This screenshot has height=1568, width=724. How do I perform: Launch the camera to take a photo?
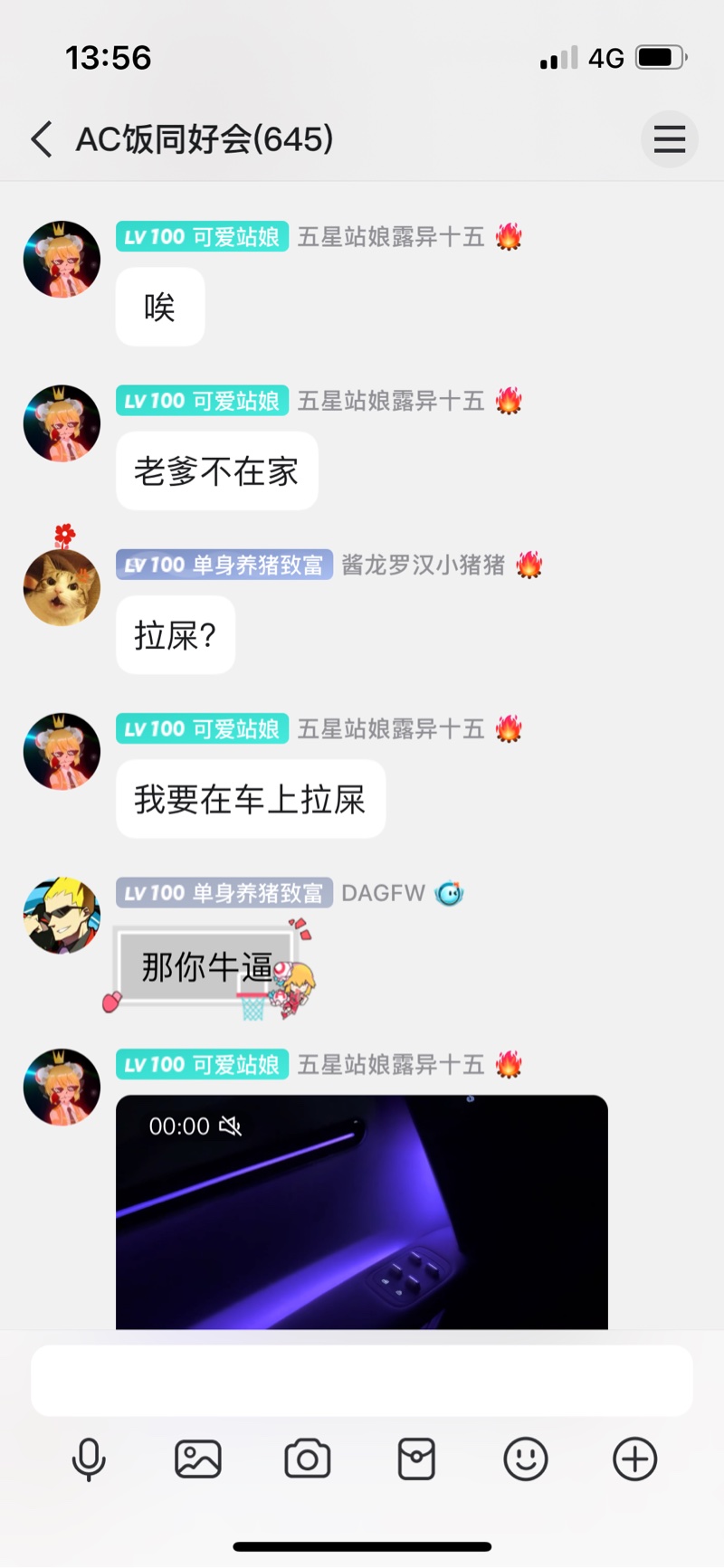click(x=308, y=1459)
